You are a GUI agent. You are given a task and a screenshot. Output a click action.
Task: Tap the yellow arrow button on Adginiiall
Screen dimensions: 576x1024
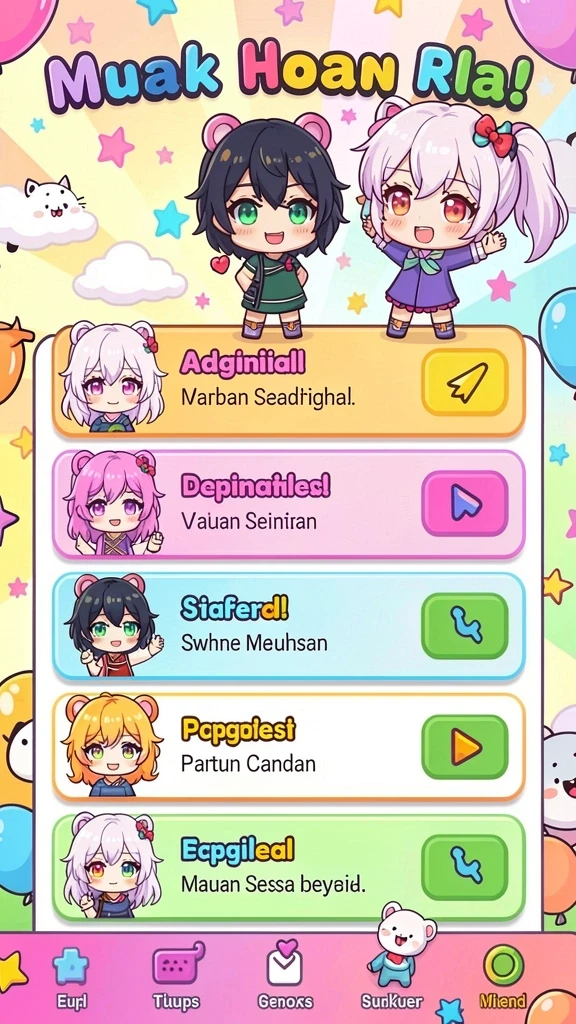tap(464, 383)
